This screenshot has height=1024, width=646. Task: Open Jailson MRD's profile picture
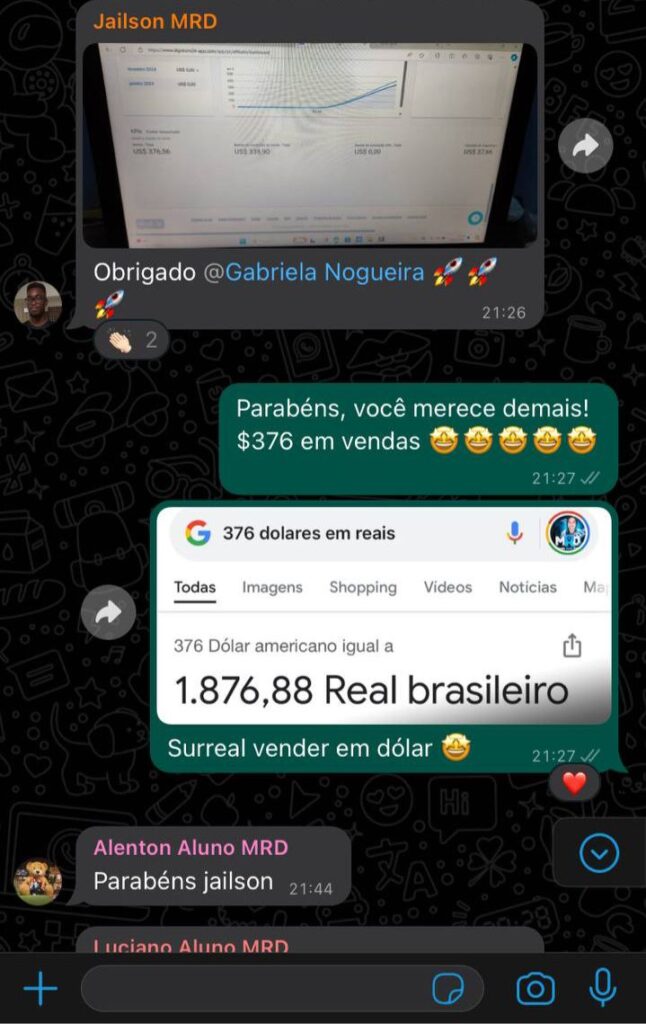[x=38, y=304]
